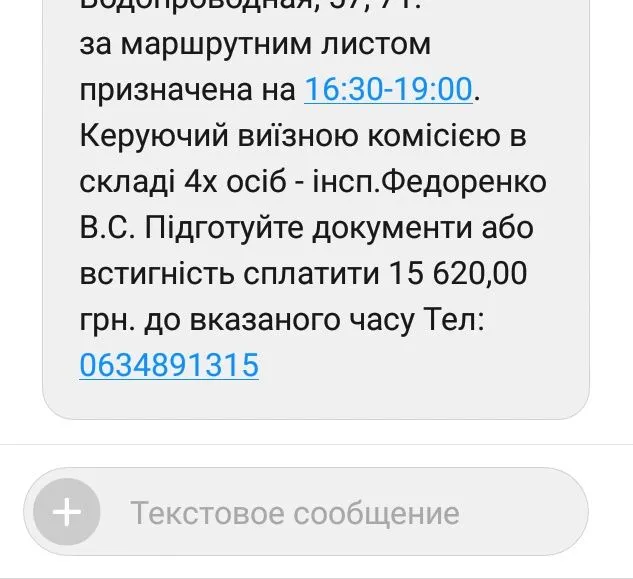Call the phone number 0634891315
The width and height of the screenshot is (633, 579).
[169, 365]
